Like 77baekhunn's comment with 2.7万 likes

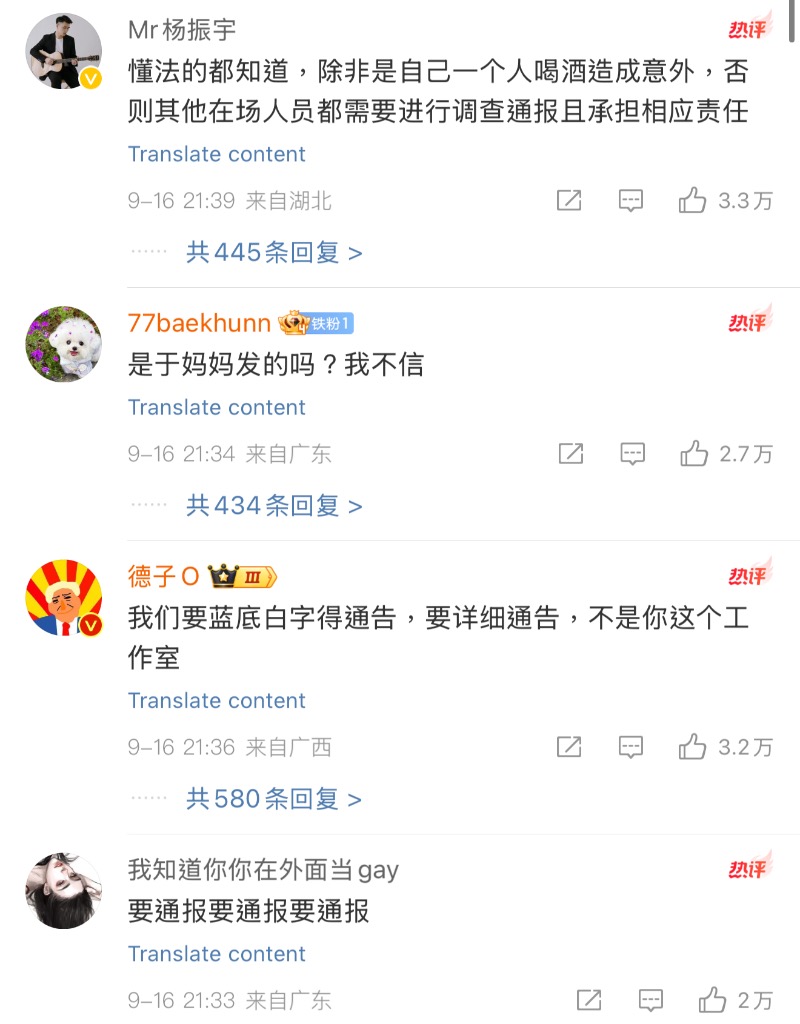pyautogui.click(x=694, y=454)
